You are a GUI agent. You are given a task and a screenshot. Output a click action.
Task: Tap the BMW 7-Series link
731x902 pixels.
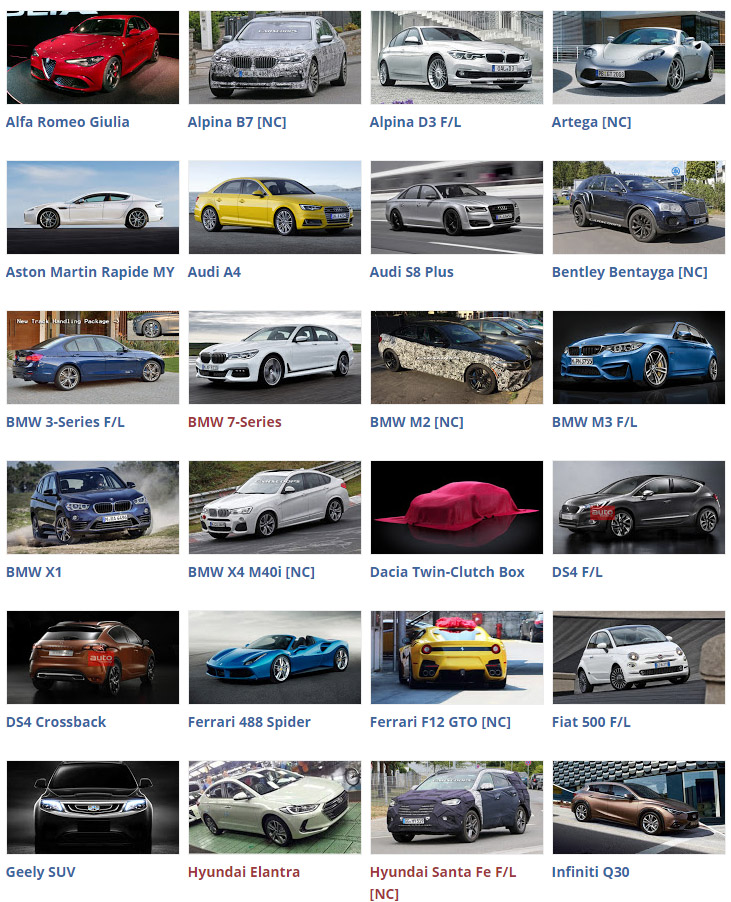235,422
